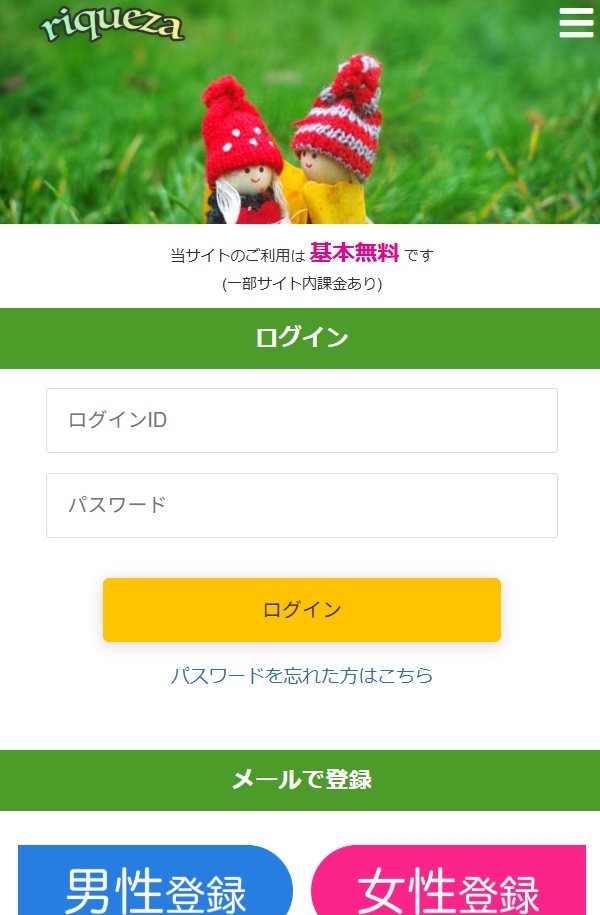Image resolution: width=600 pixels, height=915 pixels.
Task: Tap the yellow ログイン button
Action: 301,610
